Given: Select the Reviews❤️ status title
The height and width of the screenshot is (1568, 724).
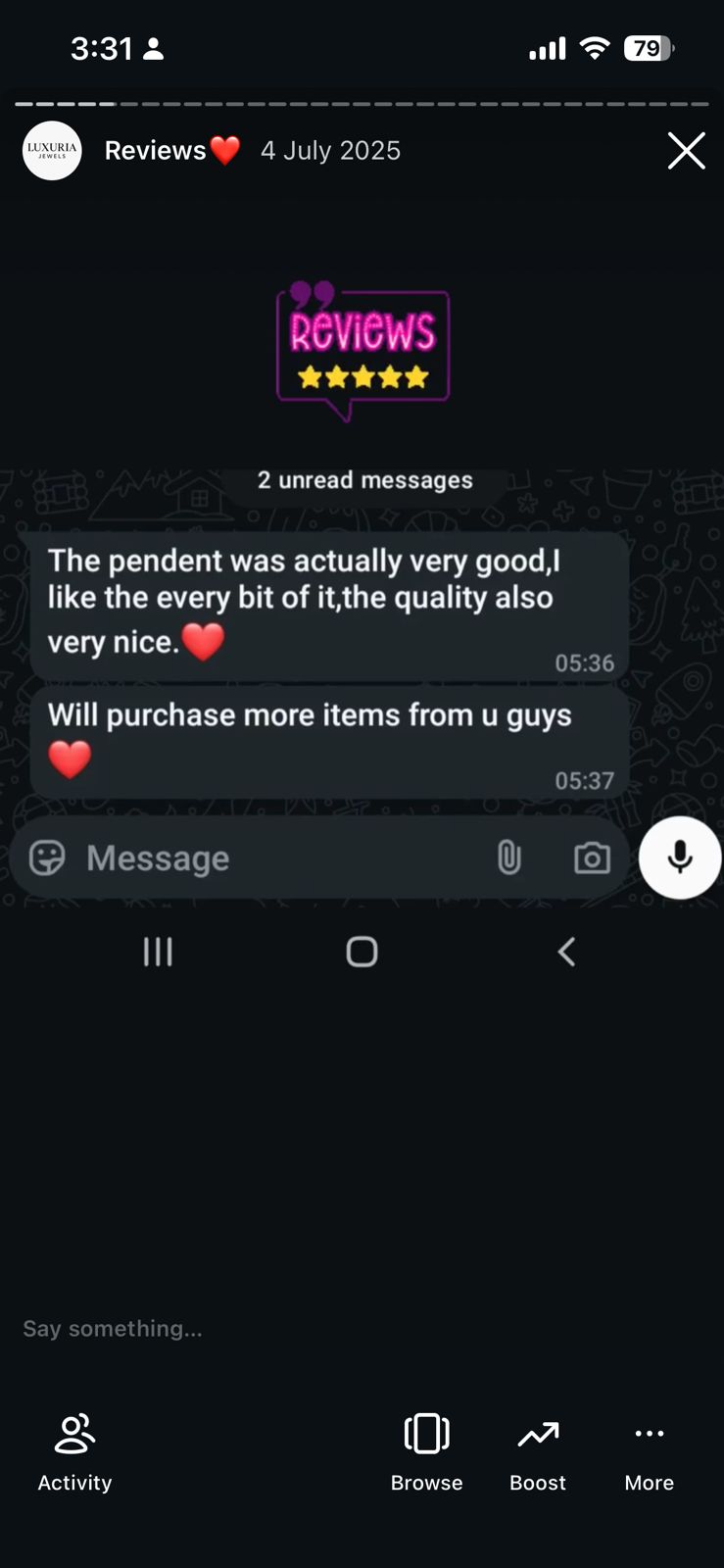Looking at the screenshot, I should pos(172,150).
